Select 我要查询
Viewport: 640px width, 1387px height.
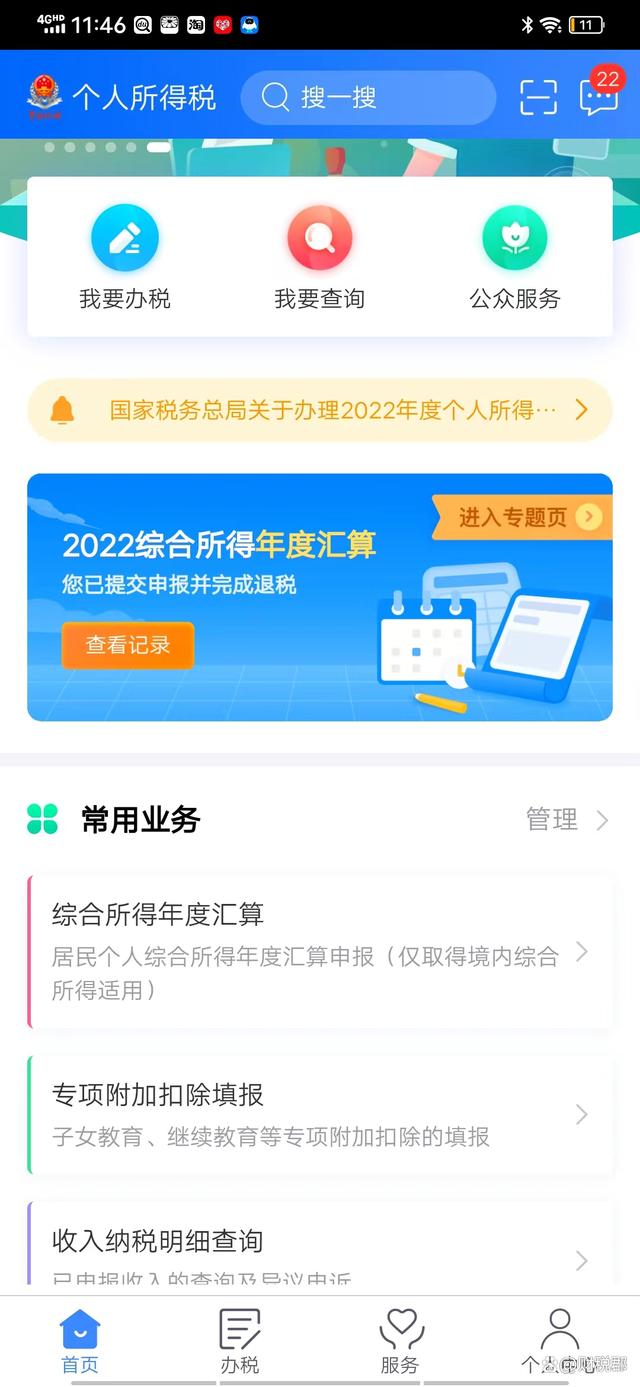coord(320,259)
